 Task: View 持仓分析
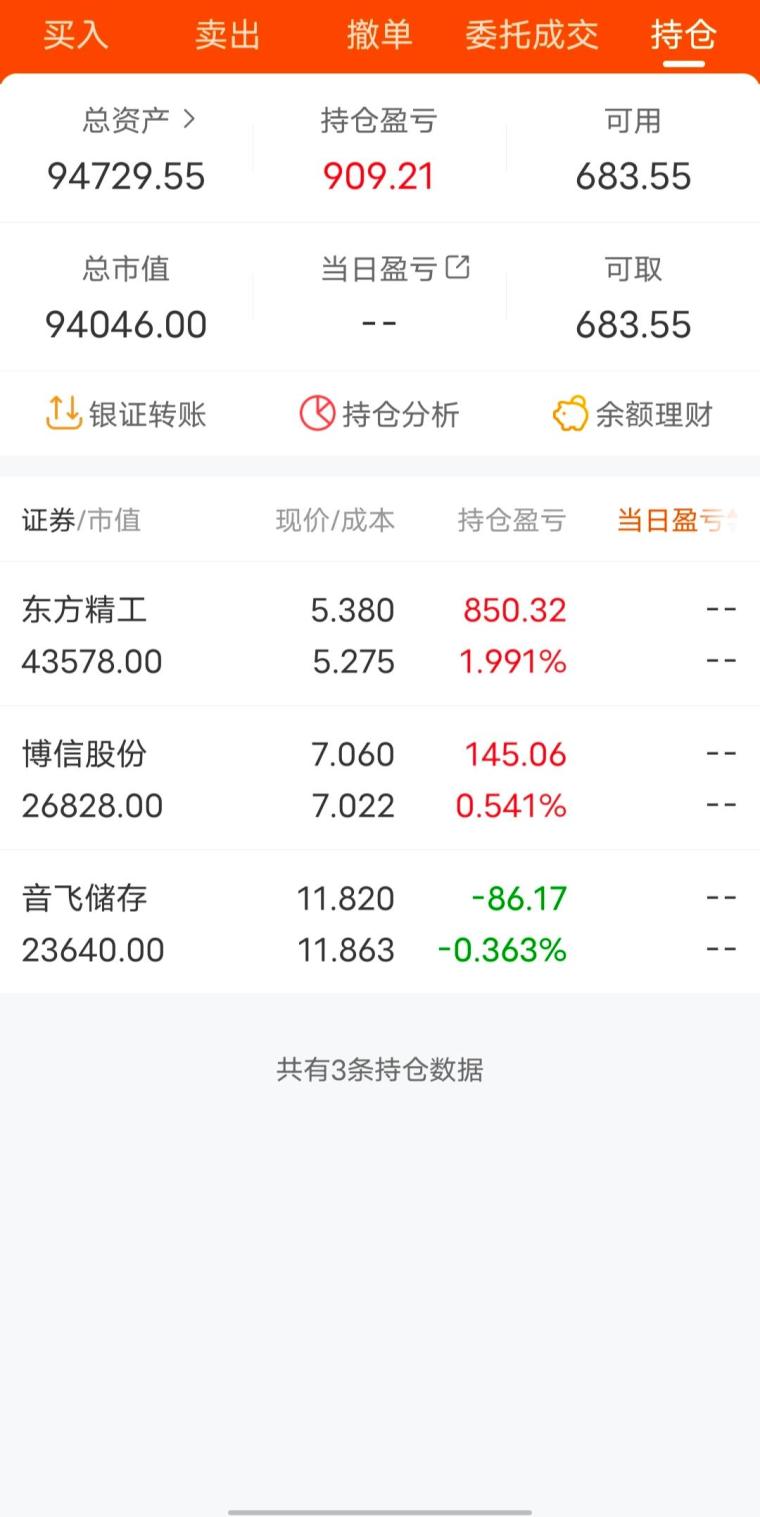pyautogui.click(x=379, y=414)
